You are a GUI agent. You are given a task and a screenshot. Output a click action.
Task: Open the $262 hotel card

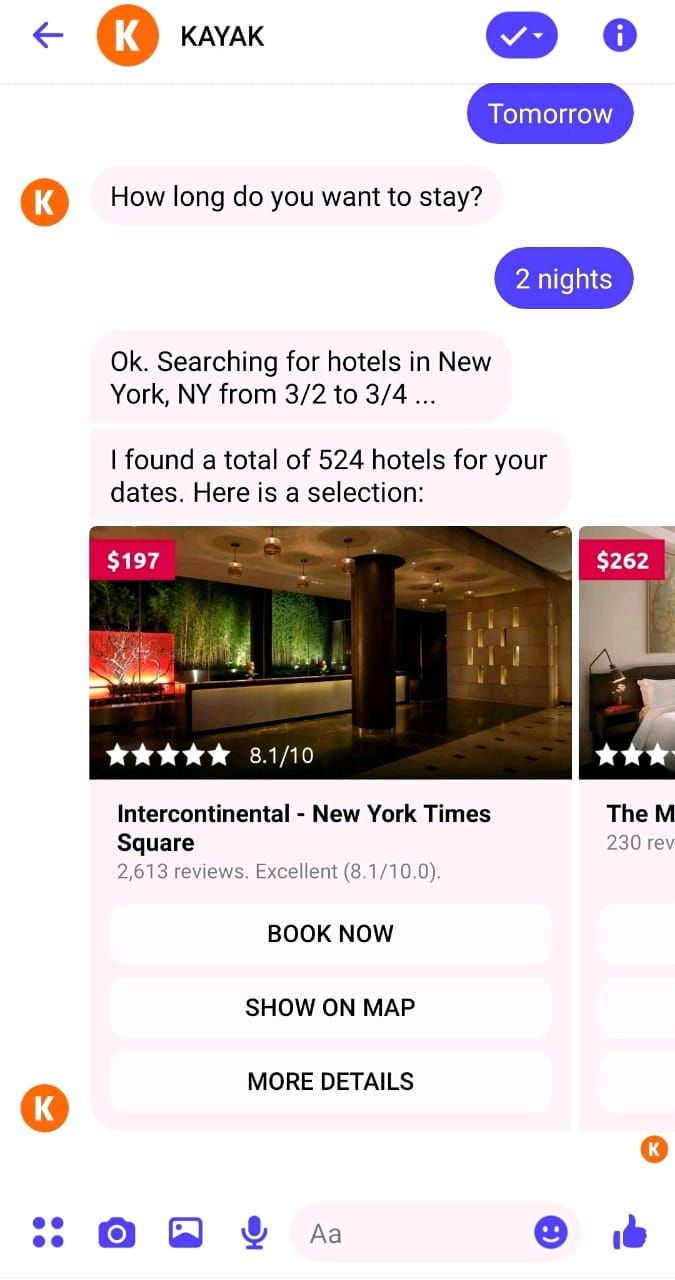pyautogui.click(x=628, y=652)
